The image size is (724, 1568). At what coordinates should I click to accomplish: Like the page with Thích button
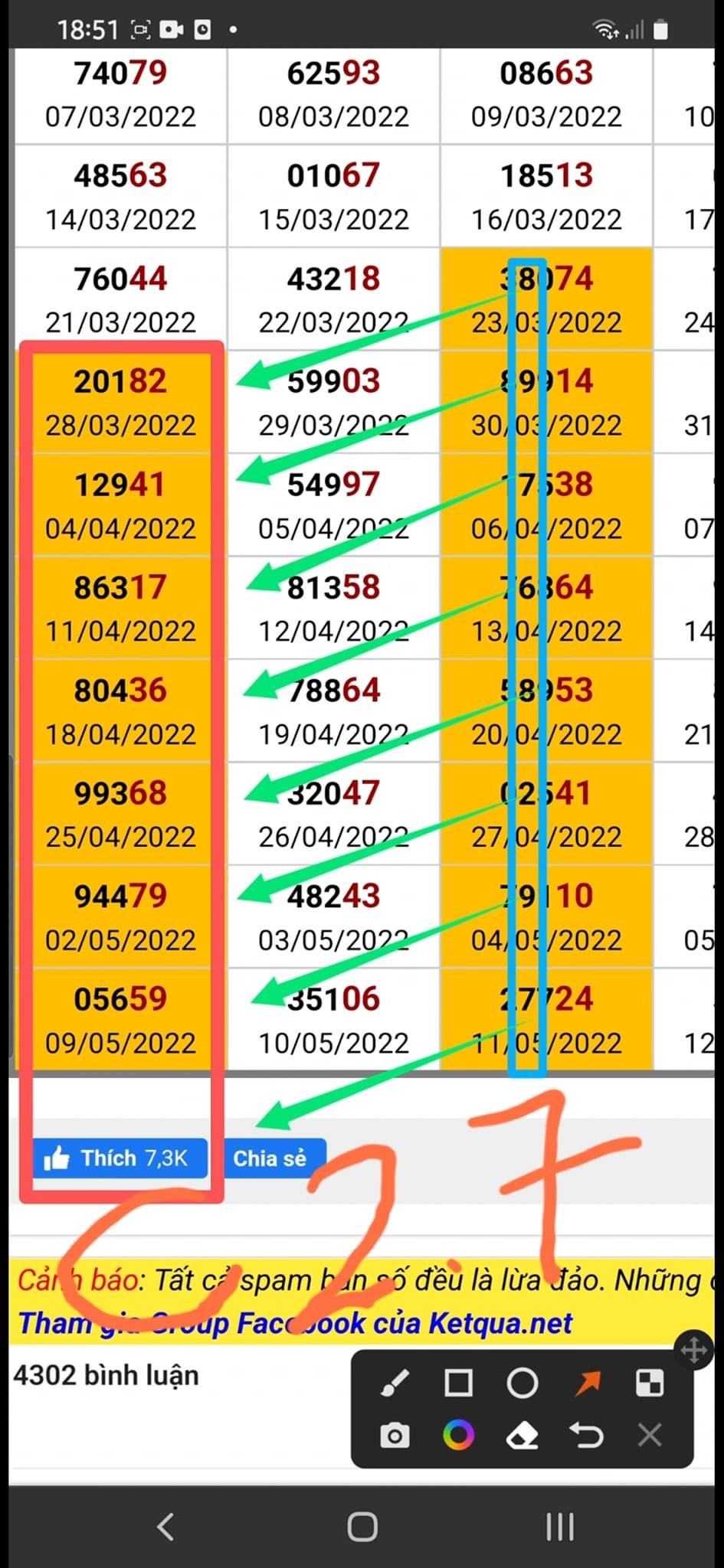(x=120, y=1158)
